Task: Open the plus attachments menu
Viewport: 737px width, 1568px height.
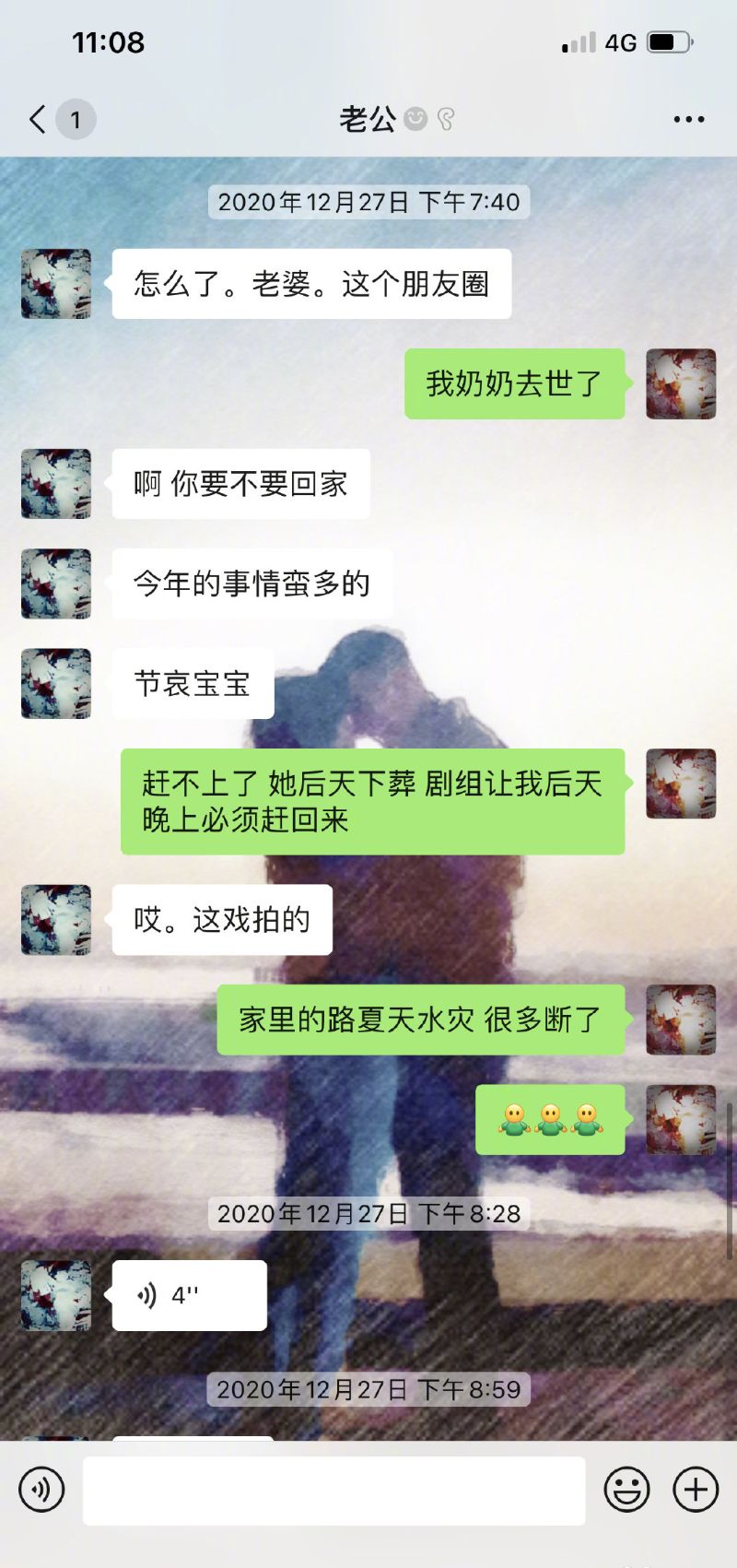Action: 696,1490
